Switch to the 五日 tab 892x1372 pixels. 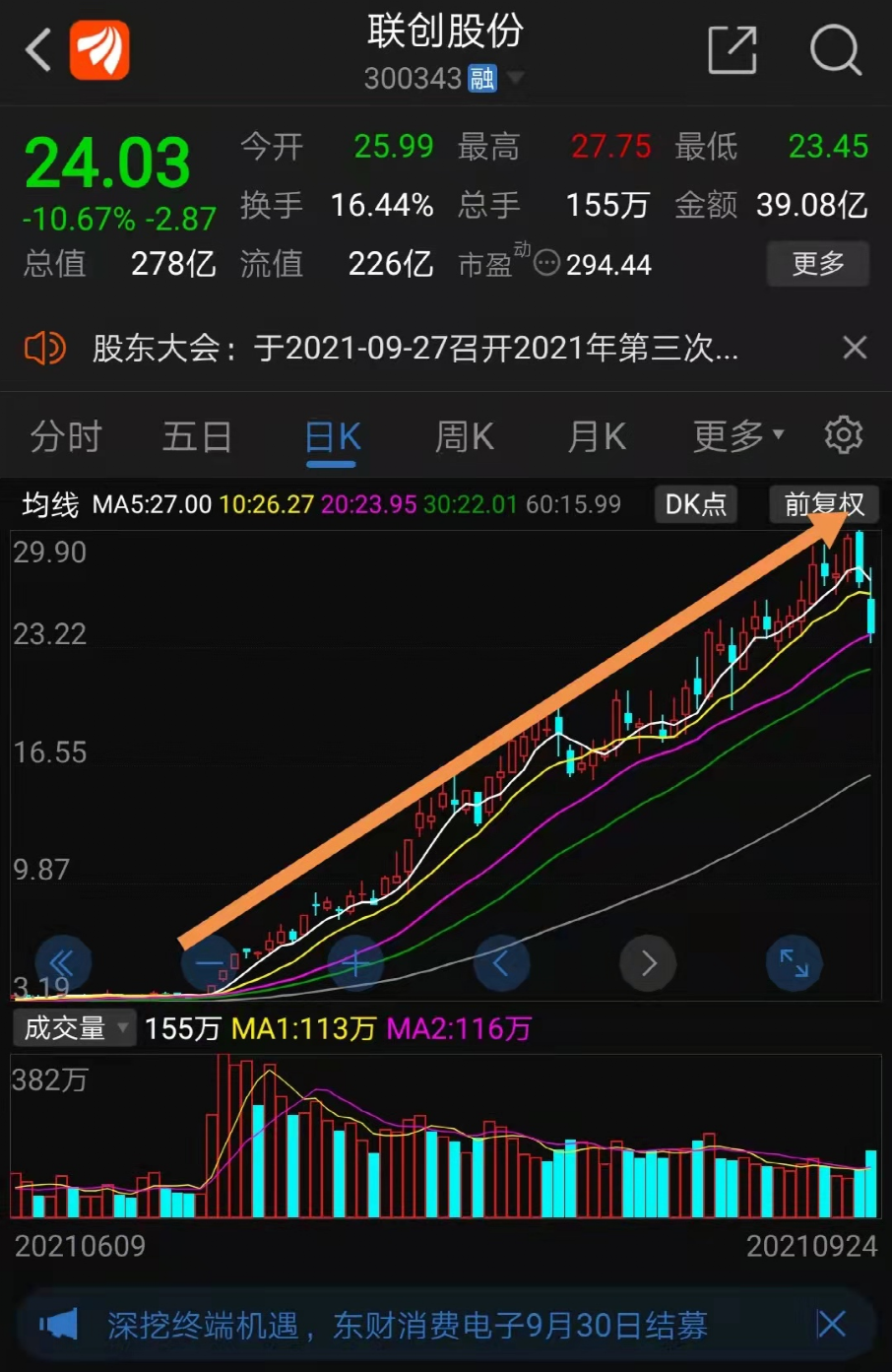197,436
